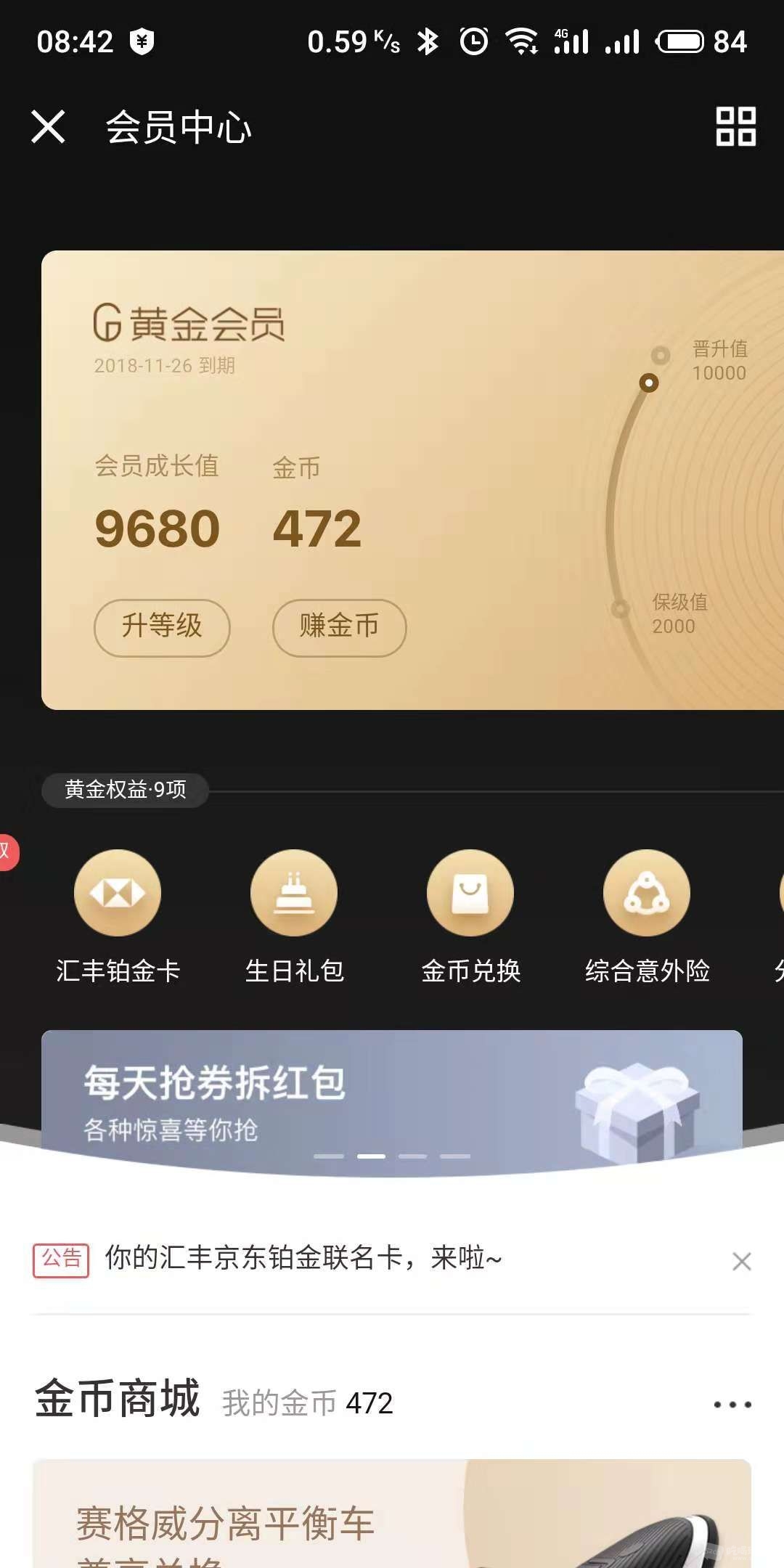Tap the 赚金币 button
This screenshot has width=784, height=1568.
click(339, 627)
